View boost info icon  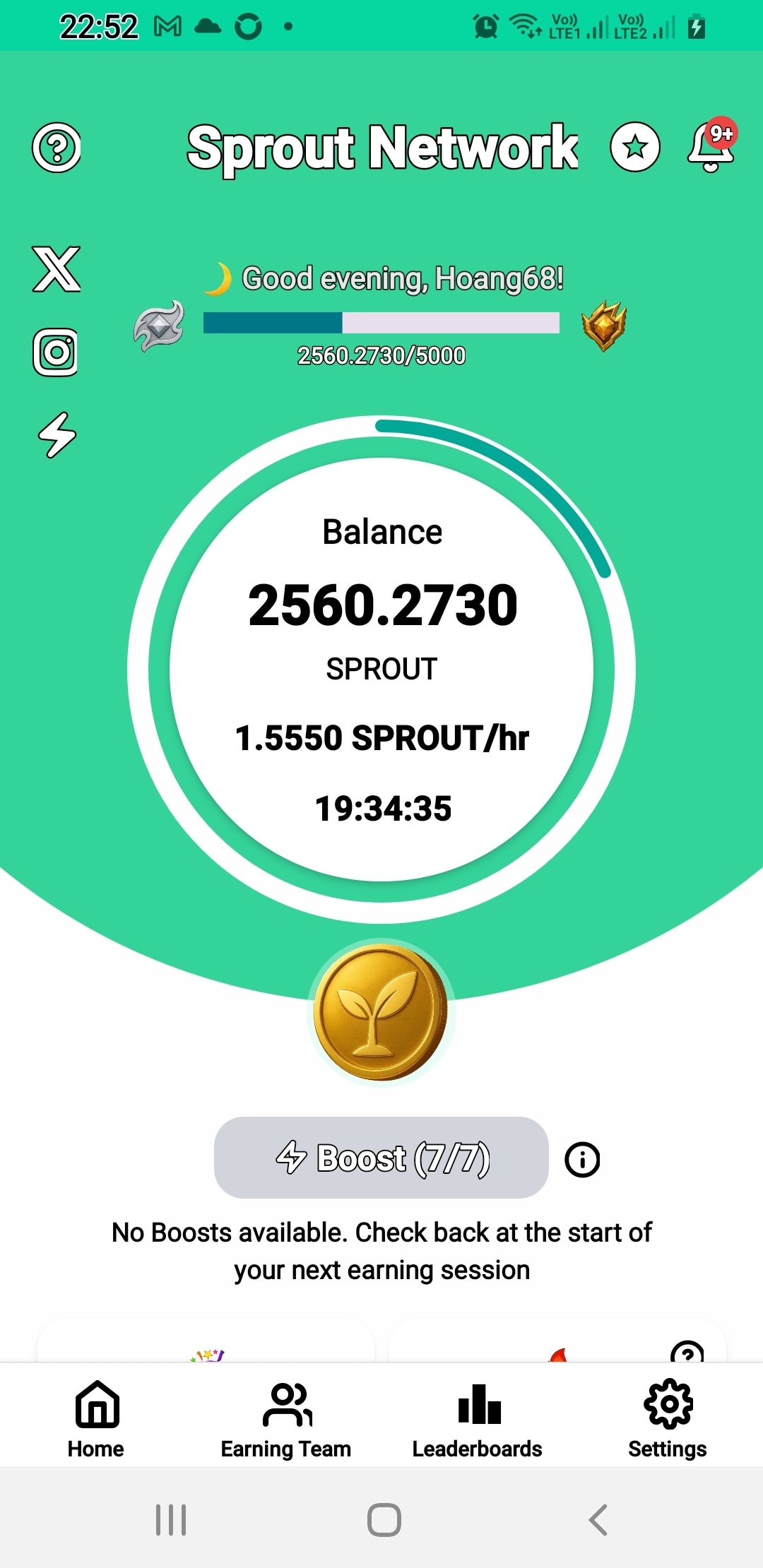(582, 1160)
